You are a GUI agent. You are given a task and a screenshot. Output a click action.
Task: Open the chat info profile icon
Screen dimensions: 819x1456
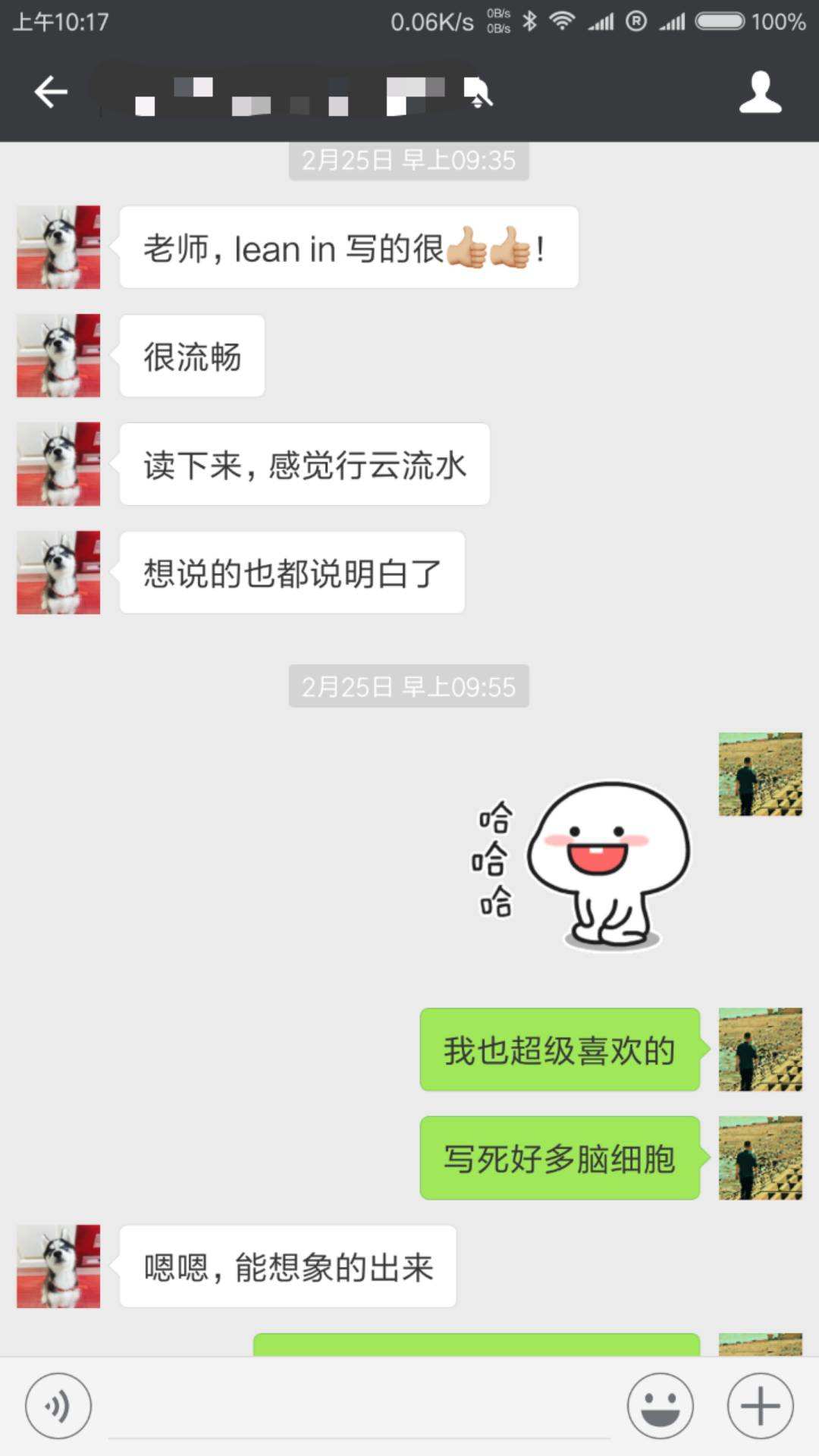tap(760, 93)
